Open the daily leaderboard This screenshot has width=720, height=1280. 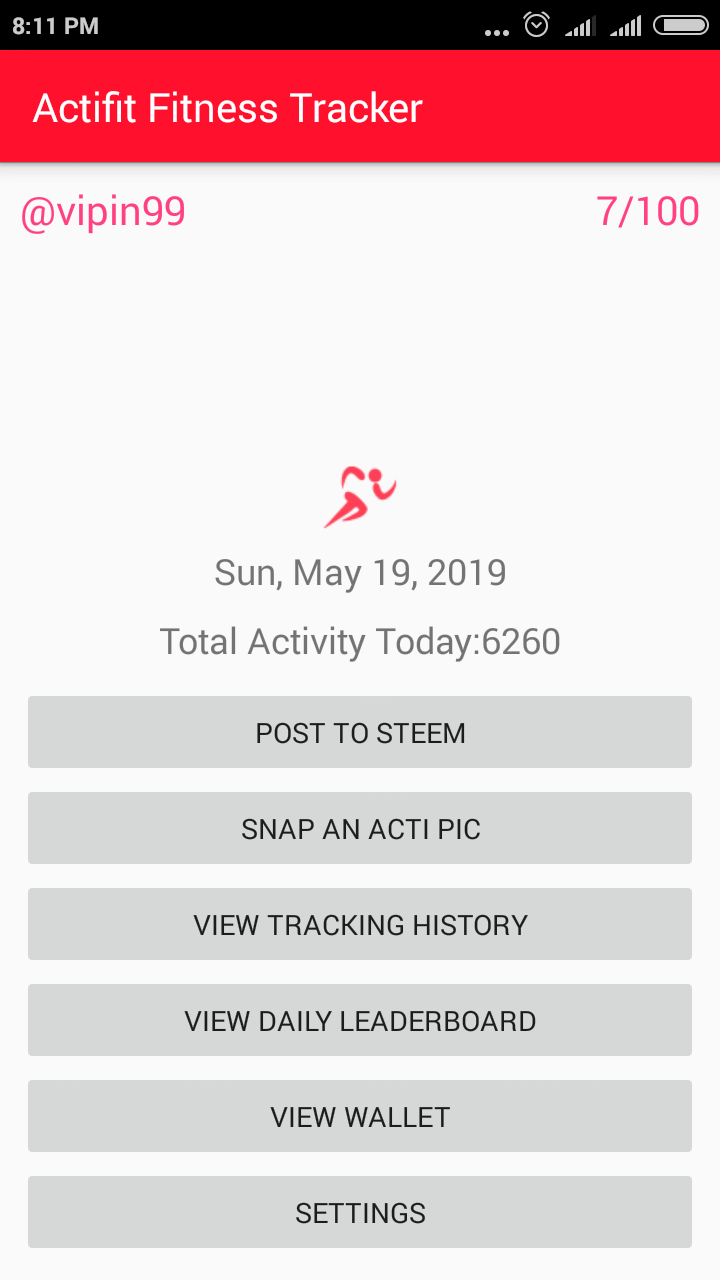click(360, 1020)
